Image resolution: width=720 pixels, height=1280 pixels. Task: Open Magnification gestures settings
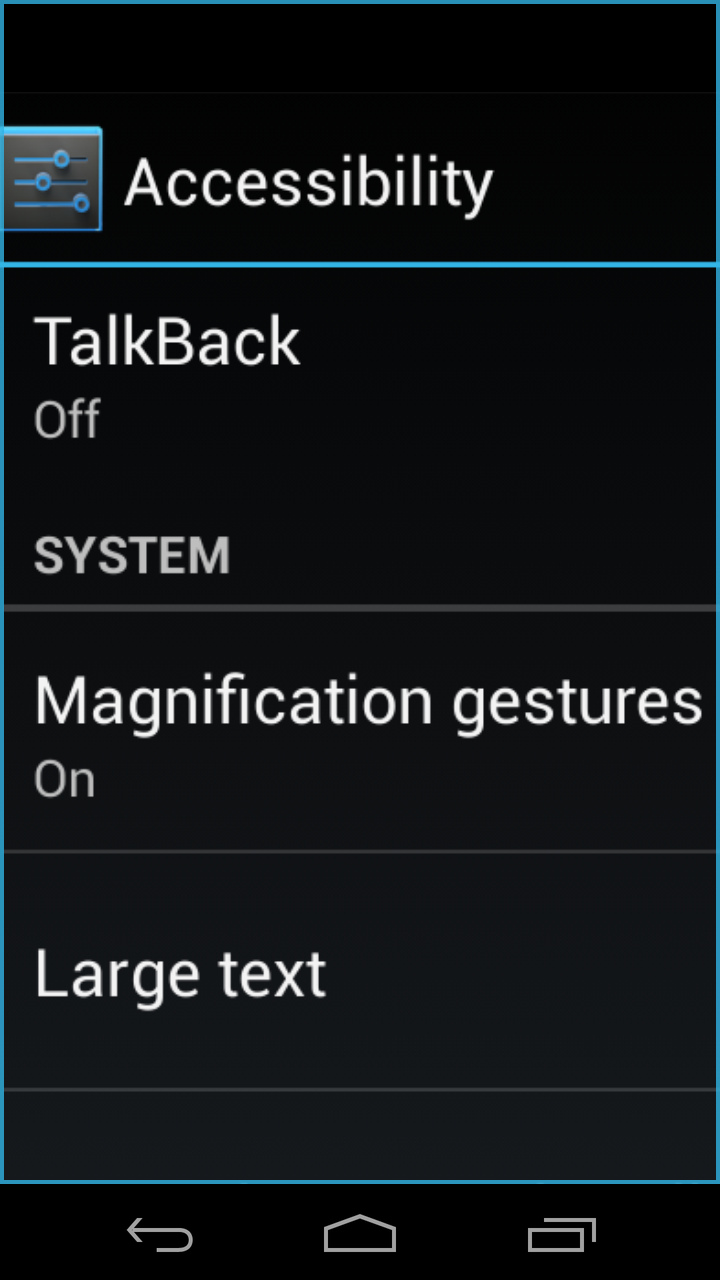360,731
